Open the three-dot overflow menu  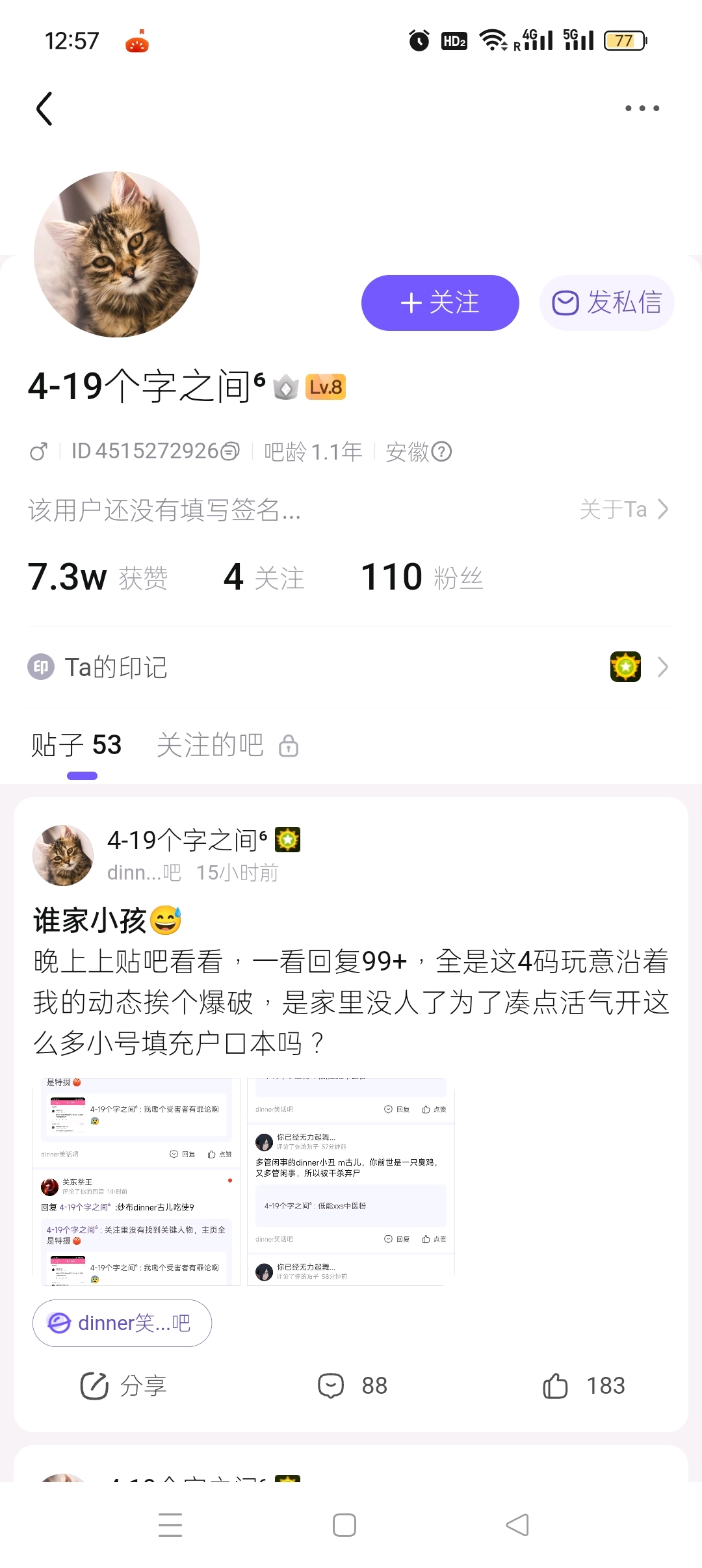click(x=642, y=109)
